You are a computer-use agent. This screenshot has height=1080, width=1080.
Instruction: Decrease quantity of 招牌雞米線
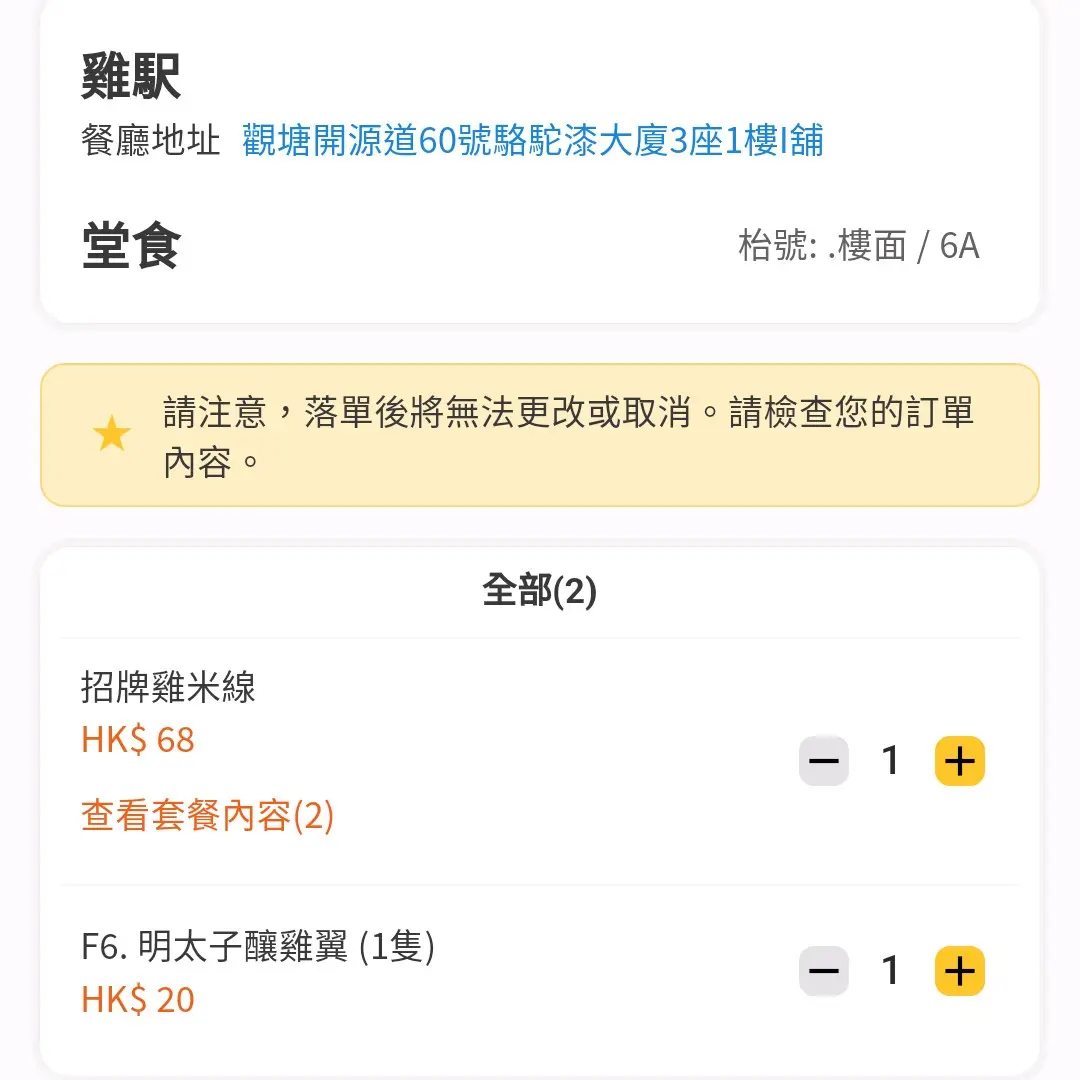(x=824, y=762)
